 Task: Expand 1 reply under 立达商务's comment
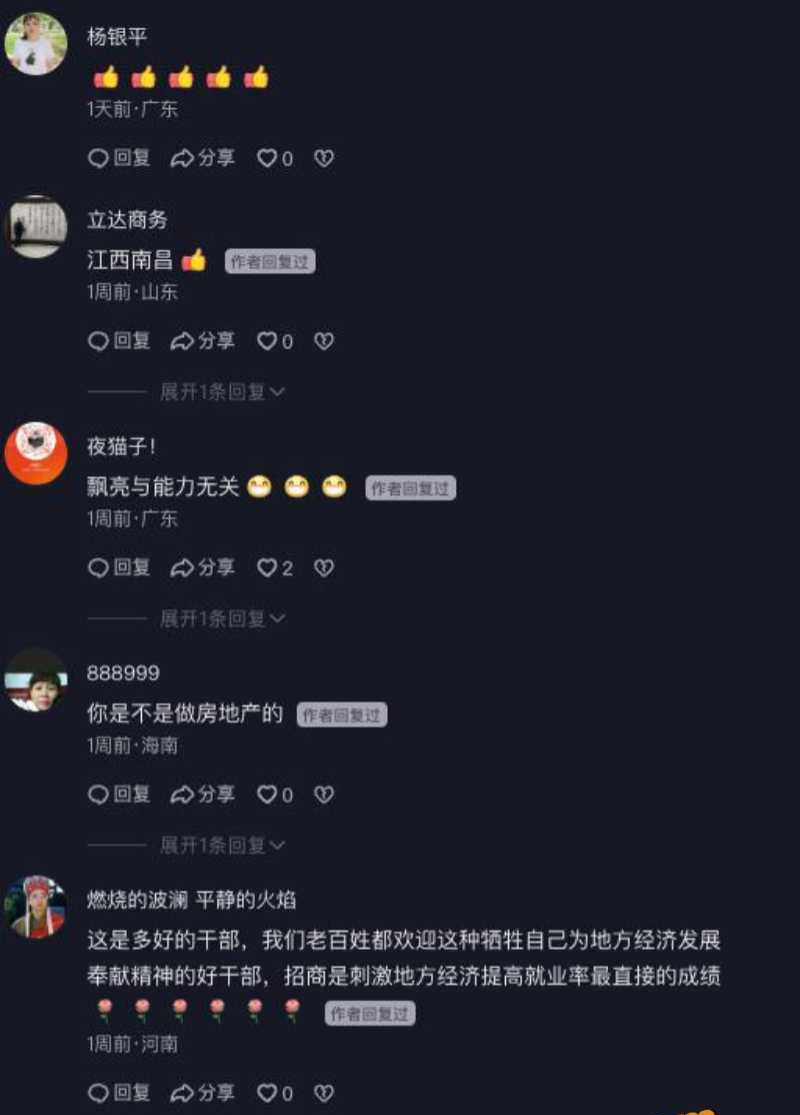222,392
